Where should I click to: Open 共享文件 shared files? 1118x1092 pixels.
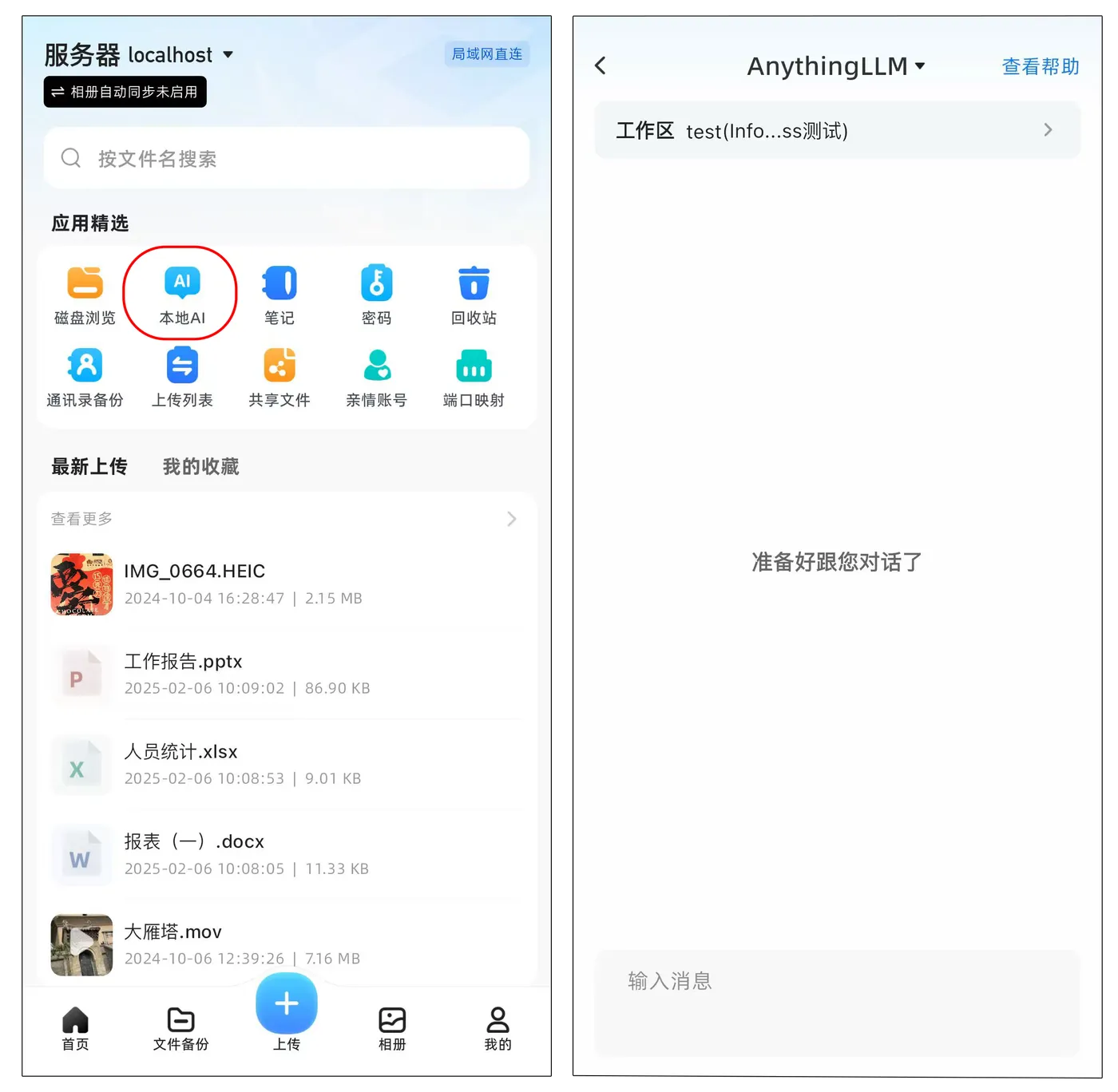click(x=279, y=377)
